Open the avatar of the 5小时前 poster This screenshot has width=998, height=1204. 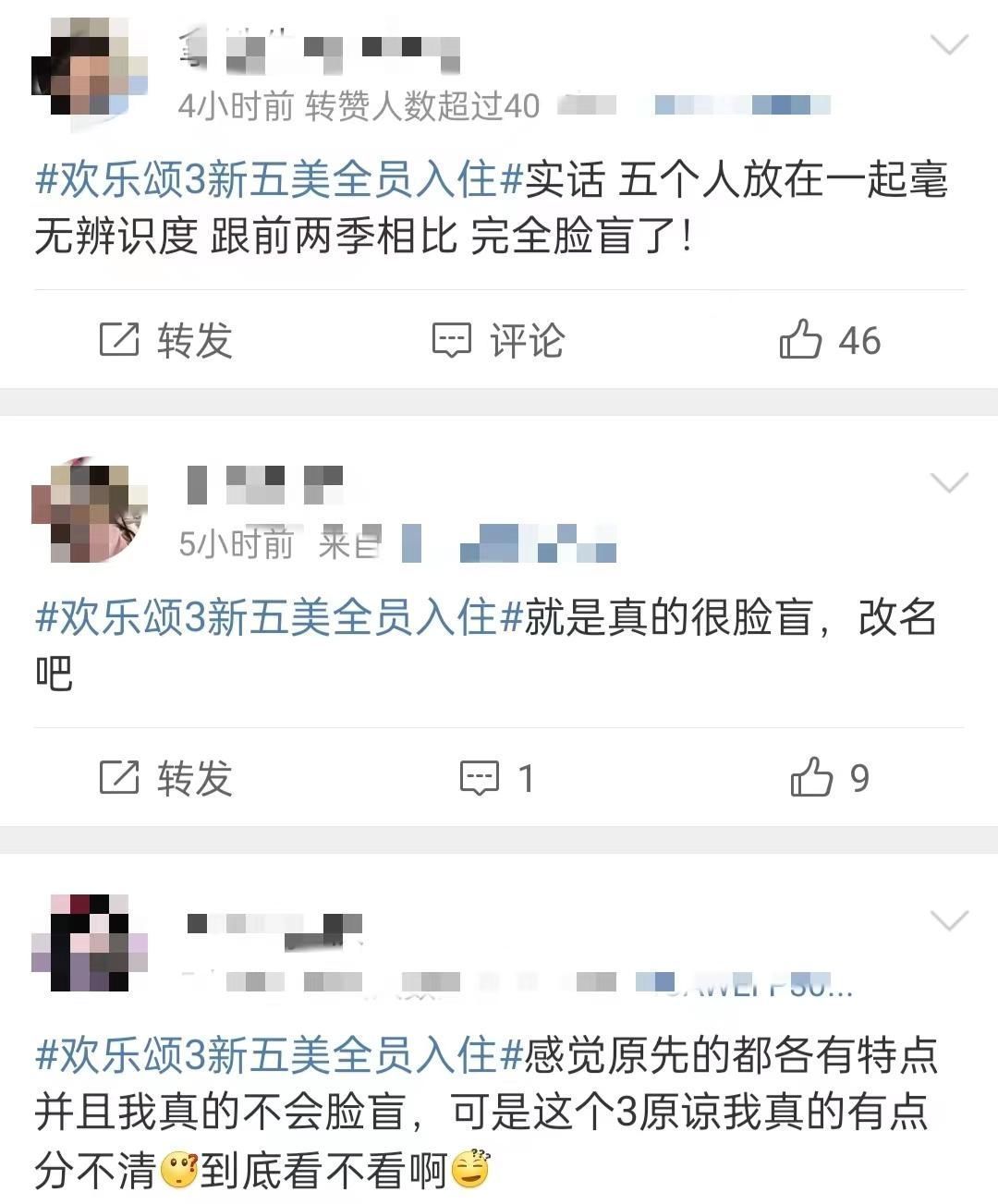[90, 510]
